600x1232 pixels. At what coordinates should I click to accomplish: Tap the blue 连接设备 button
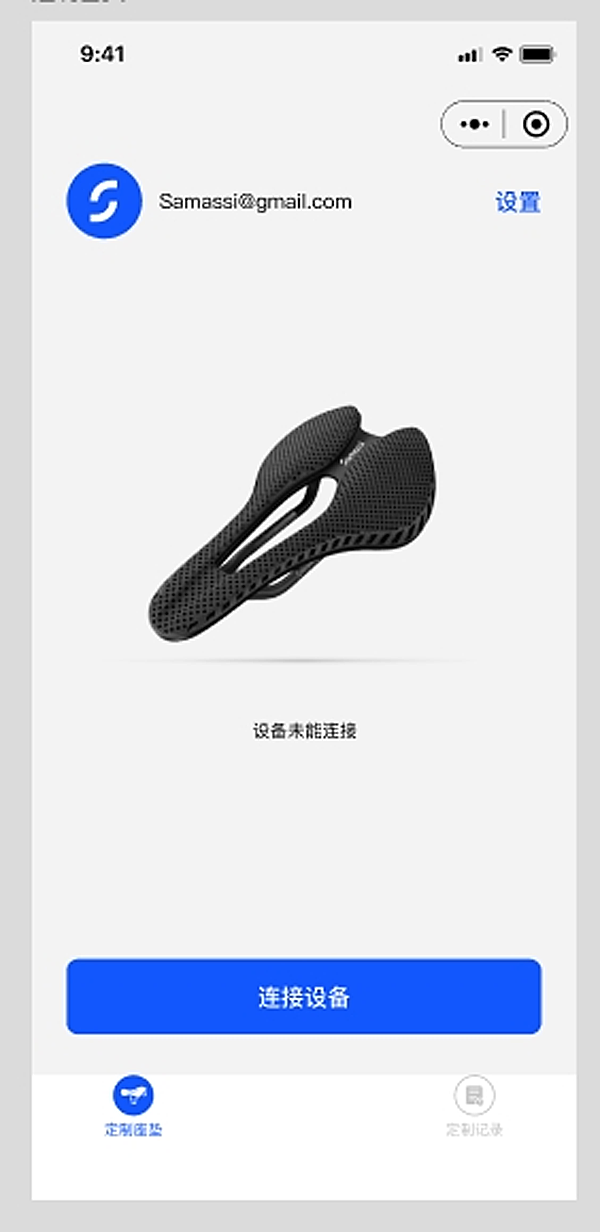point(303,996)
